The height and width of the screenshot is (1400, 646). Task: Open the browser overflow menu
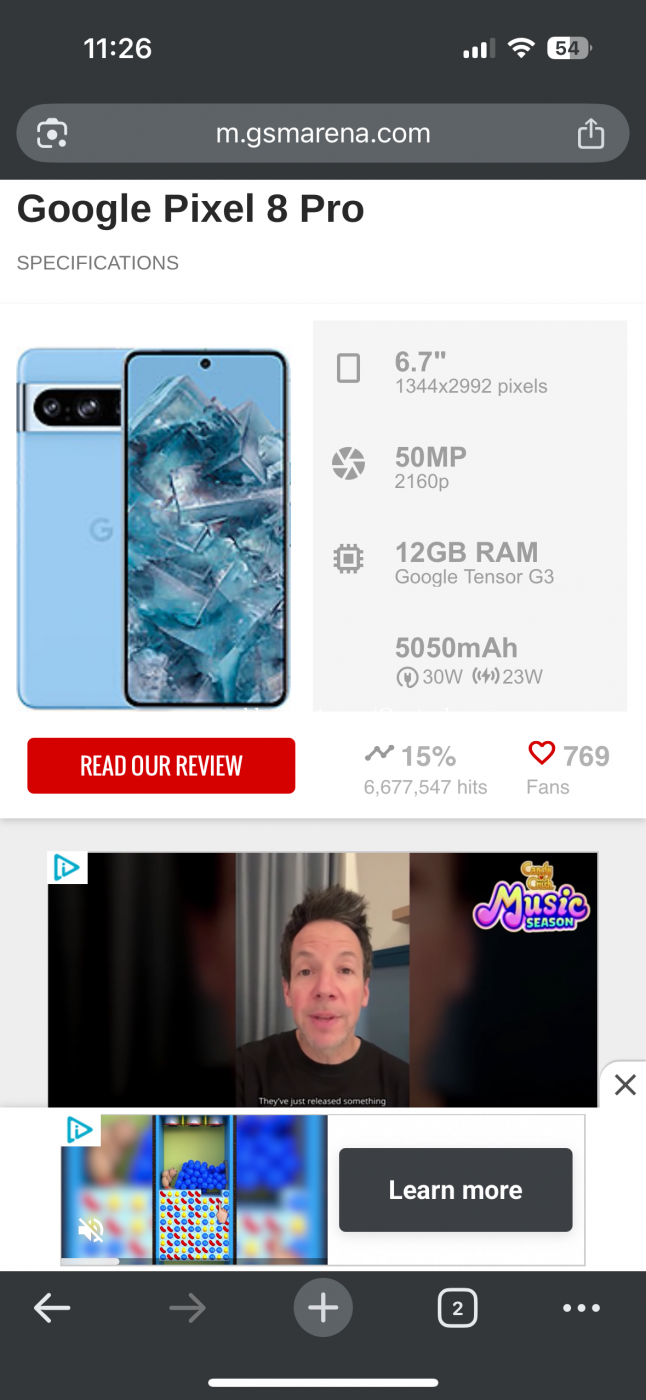pos(581,1308)
